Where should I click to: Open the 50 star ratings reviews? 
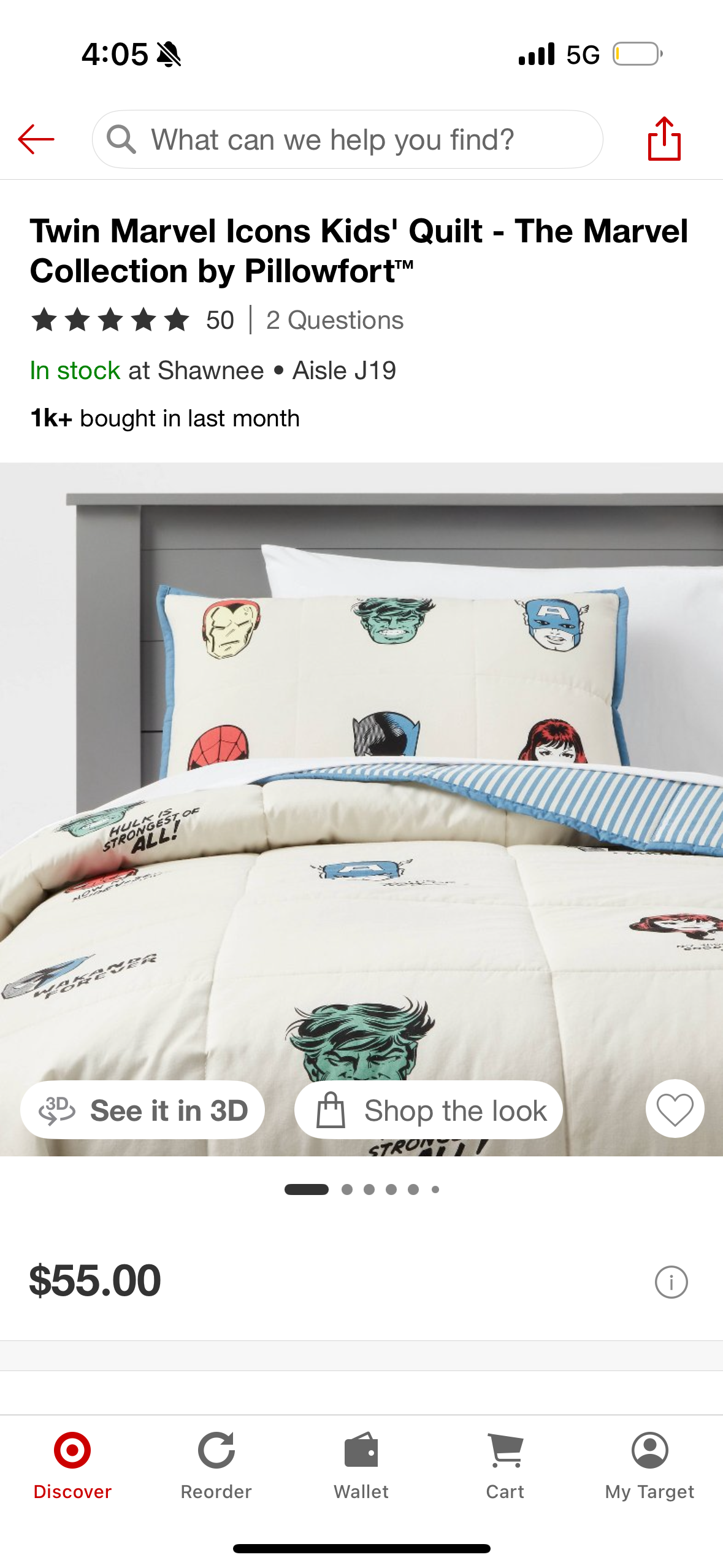[132, 320]
